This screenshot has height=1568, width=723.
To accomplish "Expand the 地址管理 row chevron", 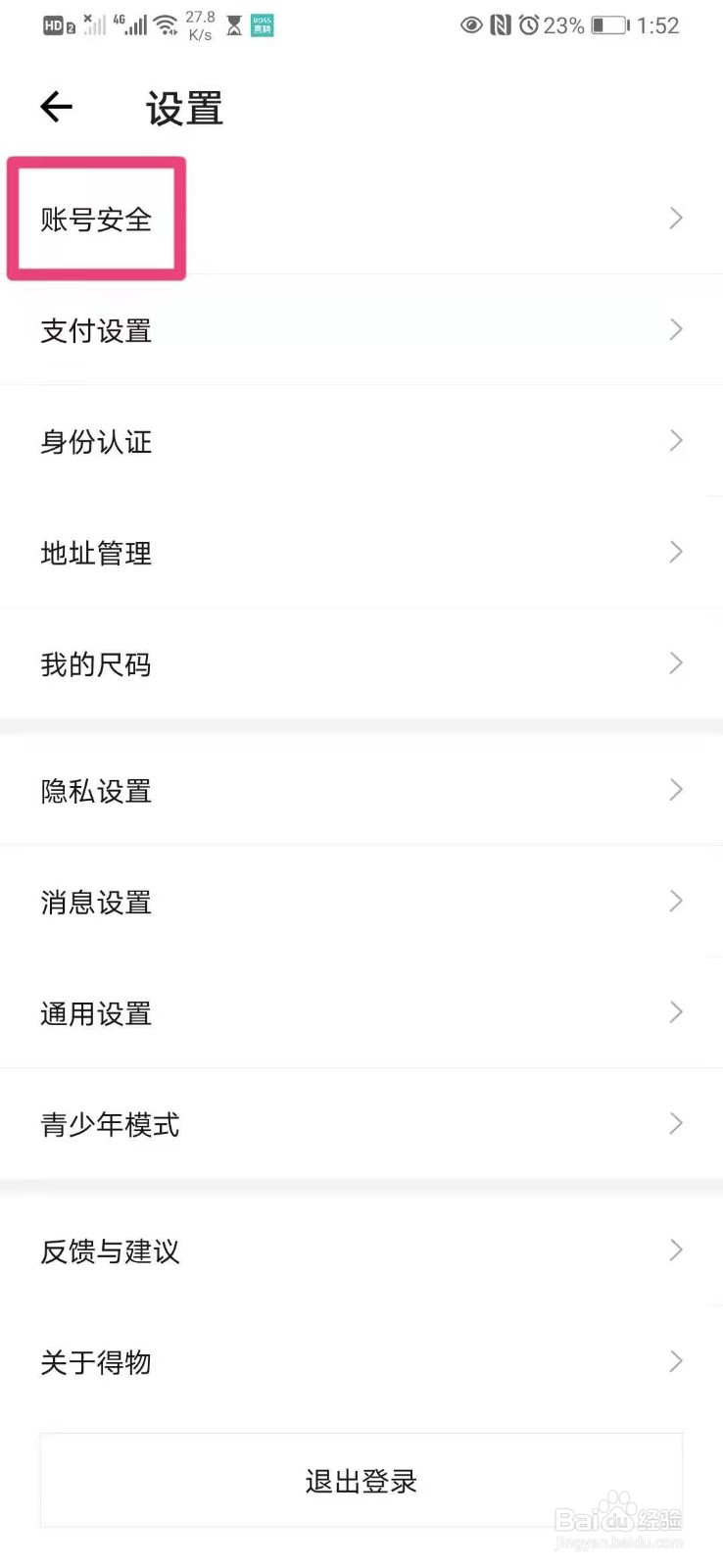I will pyautogui.click(x=675, y=552).
